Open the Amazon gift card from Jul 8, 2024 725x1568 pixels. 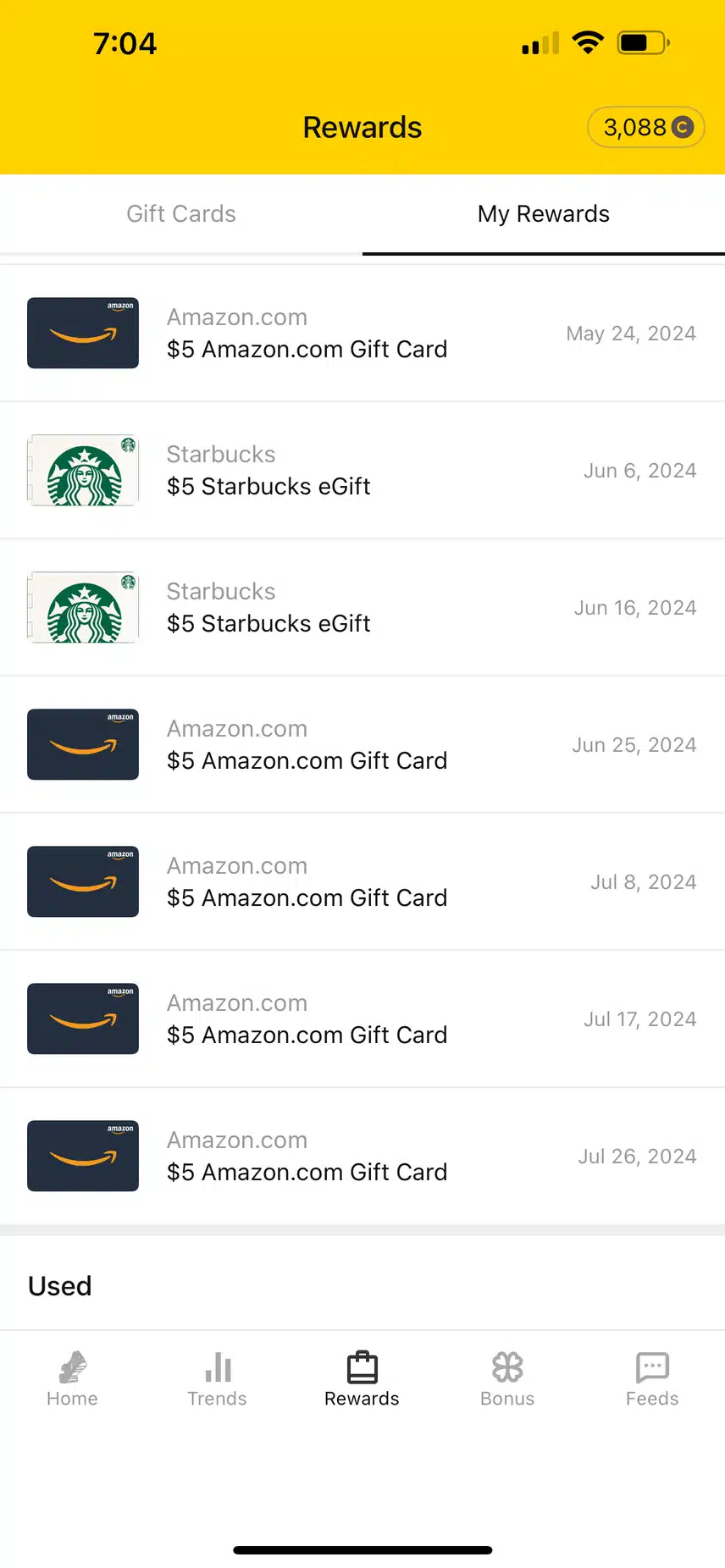point(362,882)
